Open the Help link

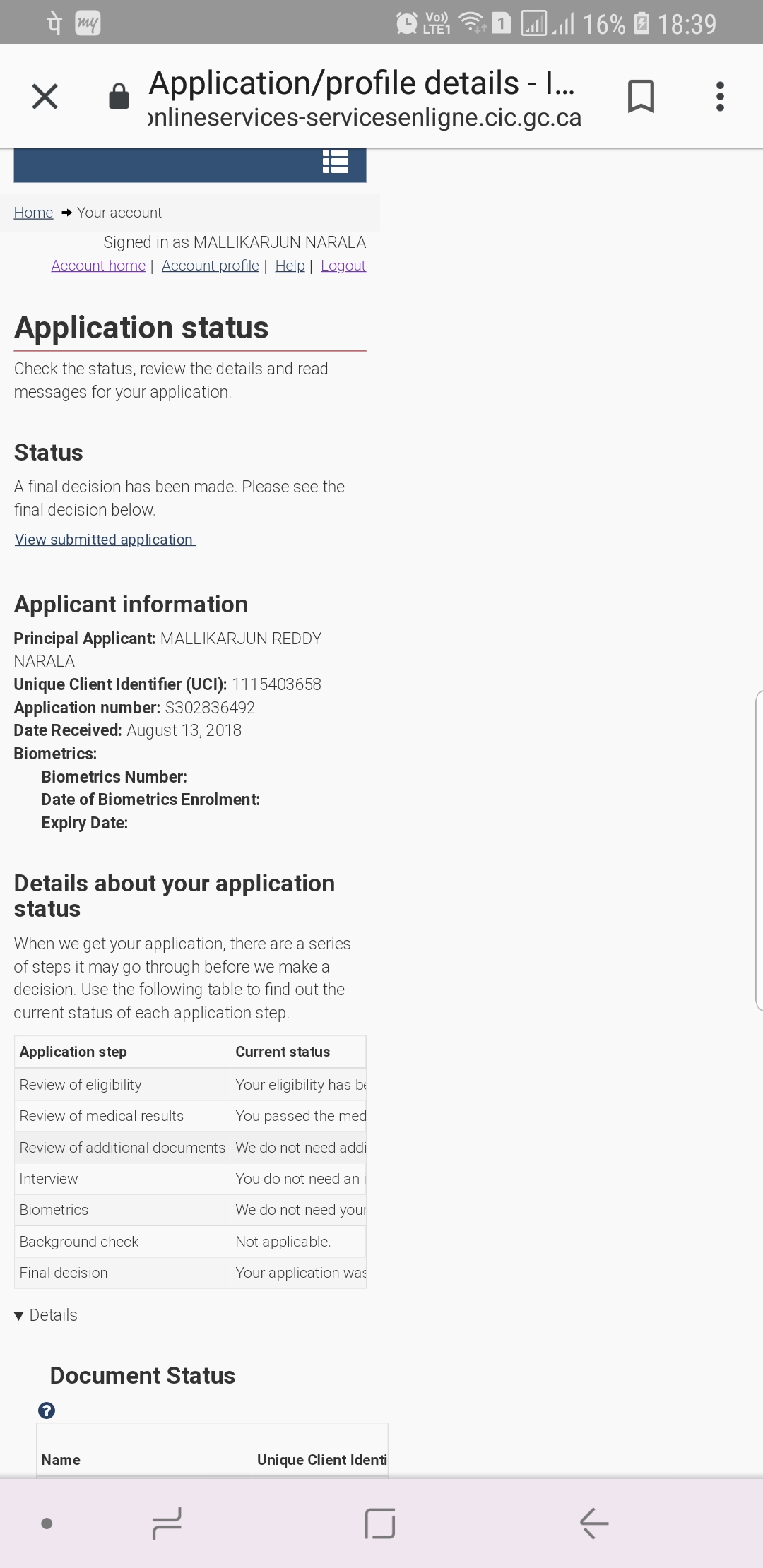290,266
